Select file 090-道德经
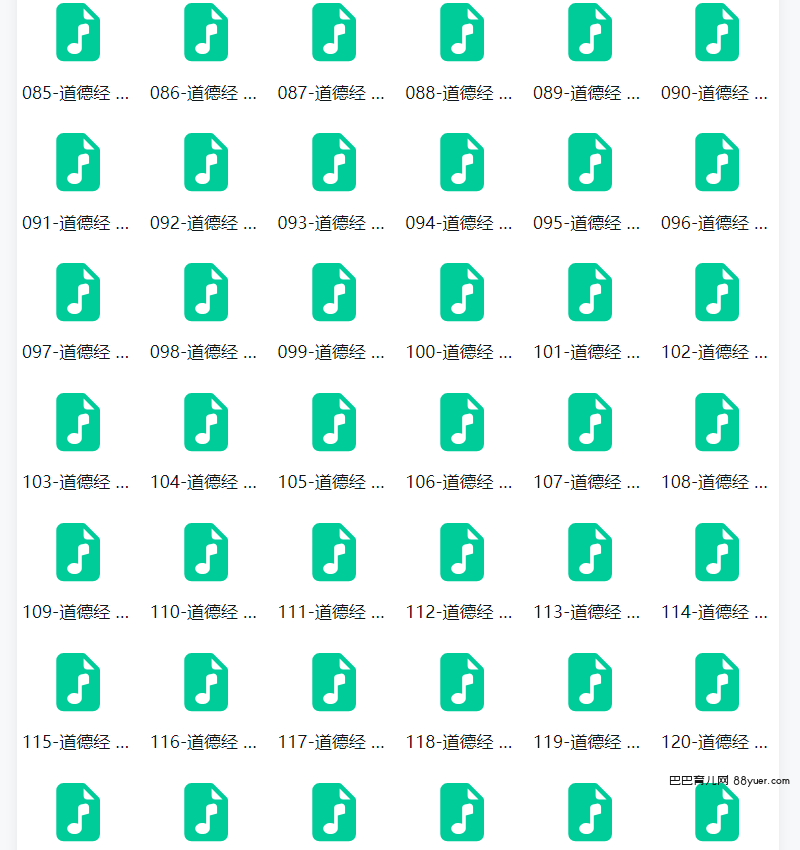Image resolution: width=800 pixels, height=850 pixels. point(717,32)
